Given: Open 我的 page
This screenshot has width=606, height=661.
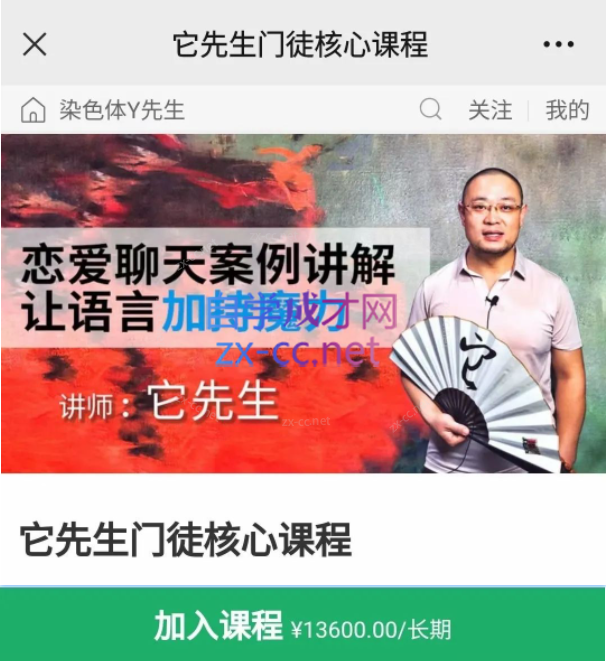Looking at the screenshot, I should 567,110.
